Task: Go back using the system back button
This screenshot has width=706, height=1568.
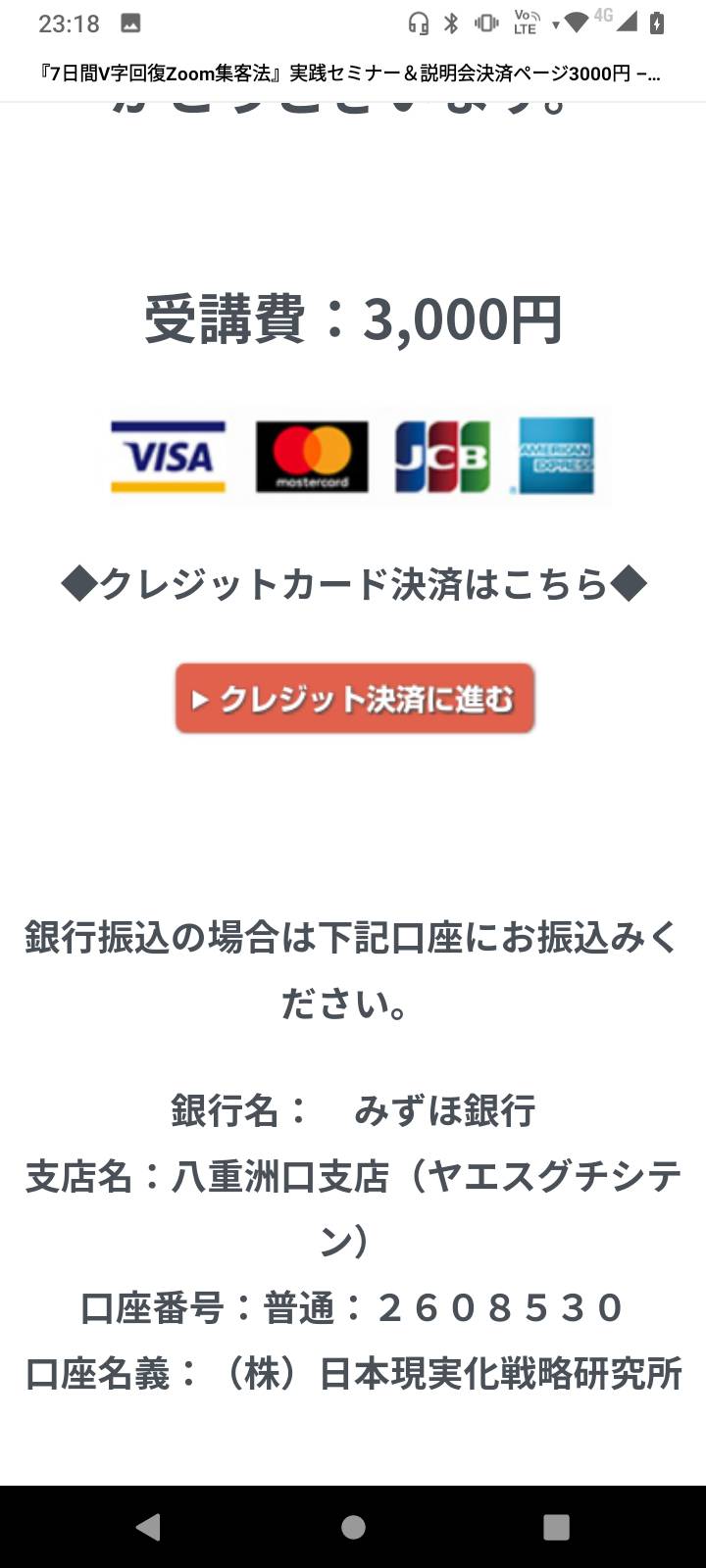Action: (149, 1526)
